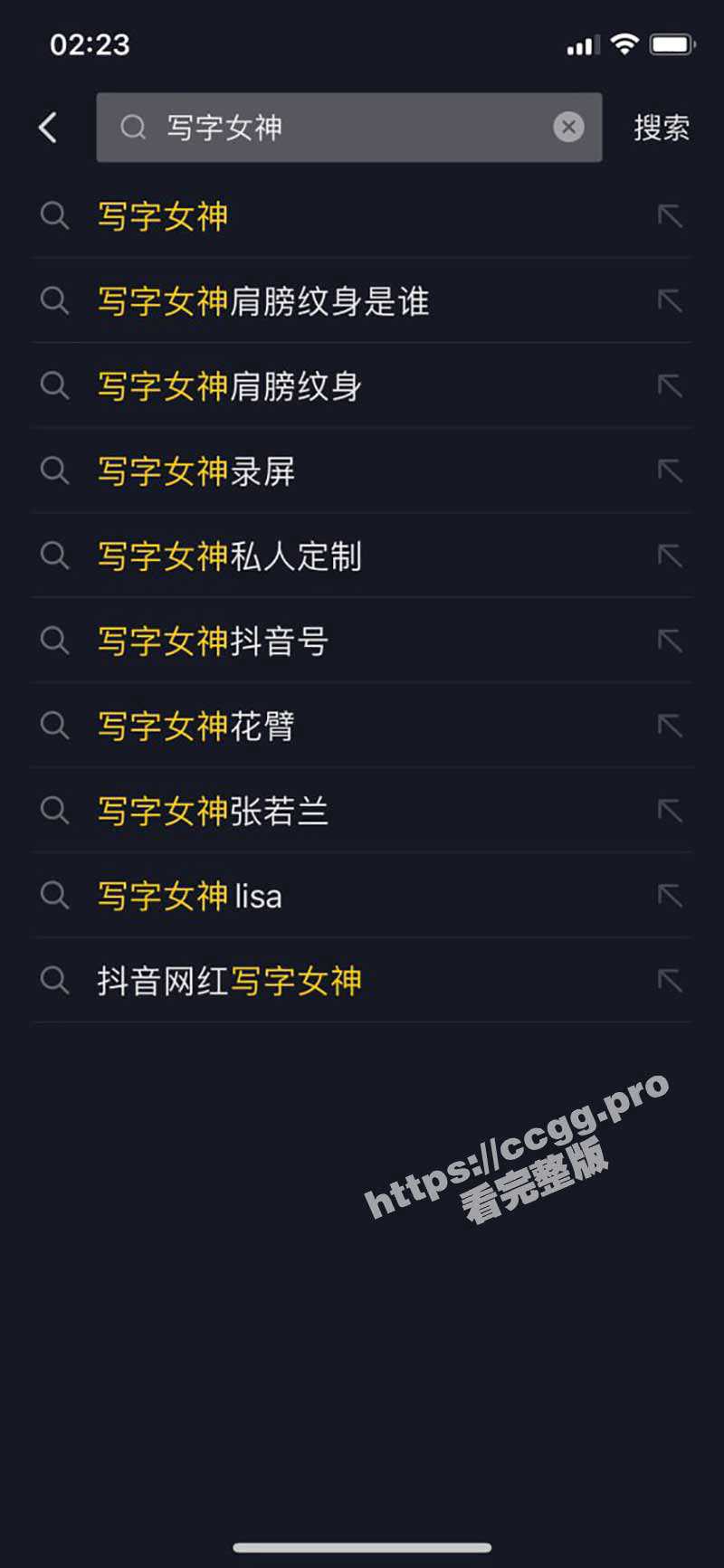Tap the fill arrow next to 写字女神花臂
The width and height of the screenshot is (724, 1568).
point(670,727)
